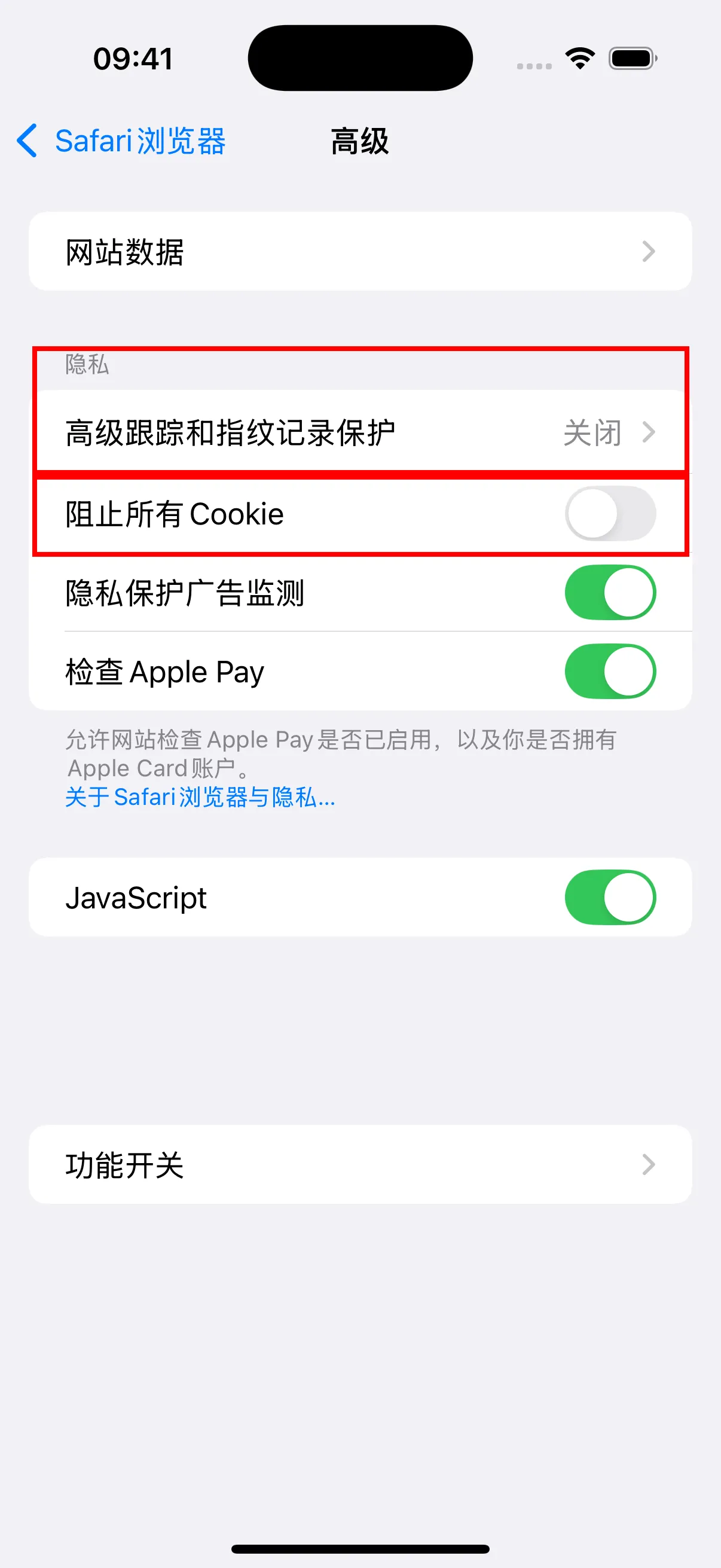Open 关于 Safari浏览器与隐私 link
The image size is (721, 1568).
click(x=201, y=797)
